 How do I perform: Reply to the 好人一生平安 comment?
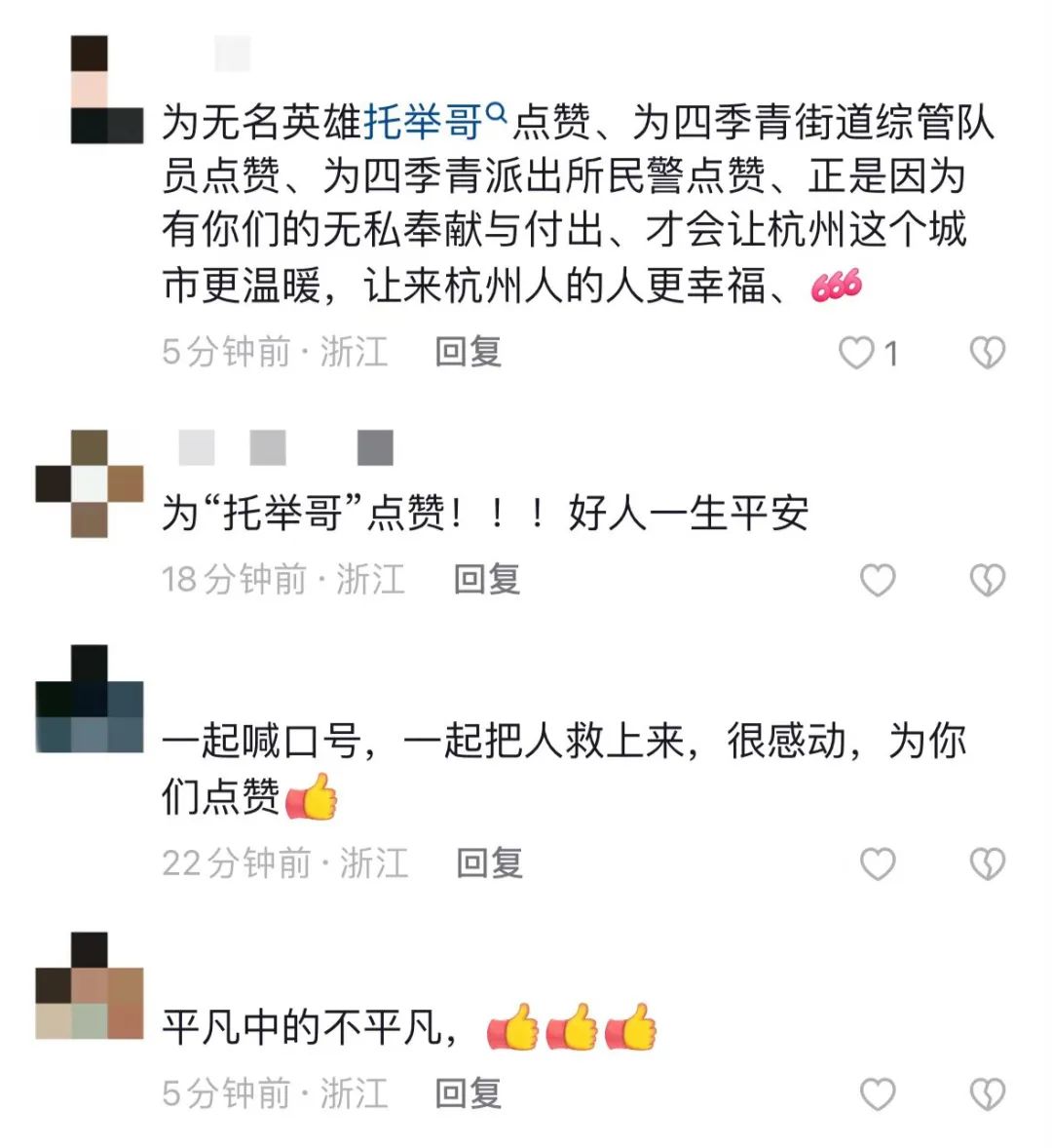[x=486, y=579]
